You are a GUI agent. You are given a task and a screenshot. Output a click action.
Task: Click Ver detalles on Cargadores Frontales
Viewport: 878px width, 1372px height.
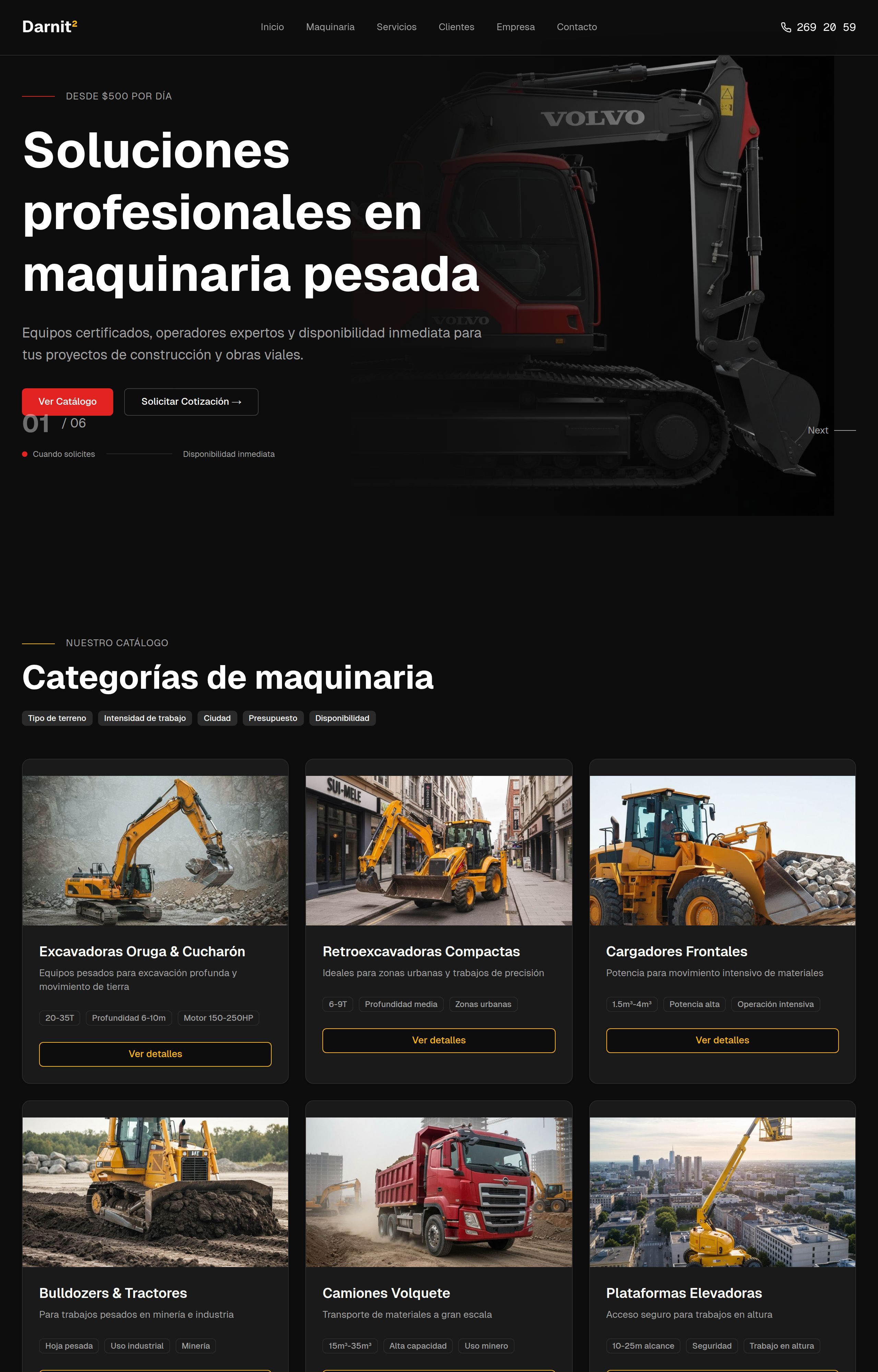[x=722, y=1040]
